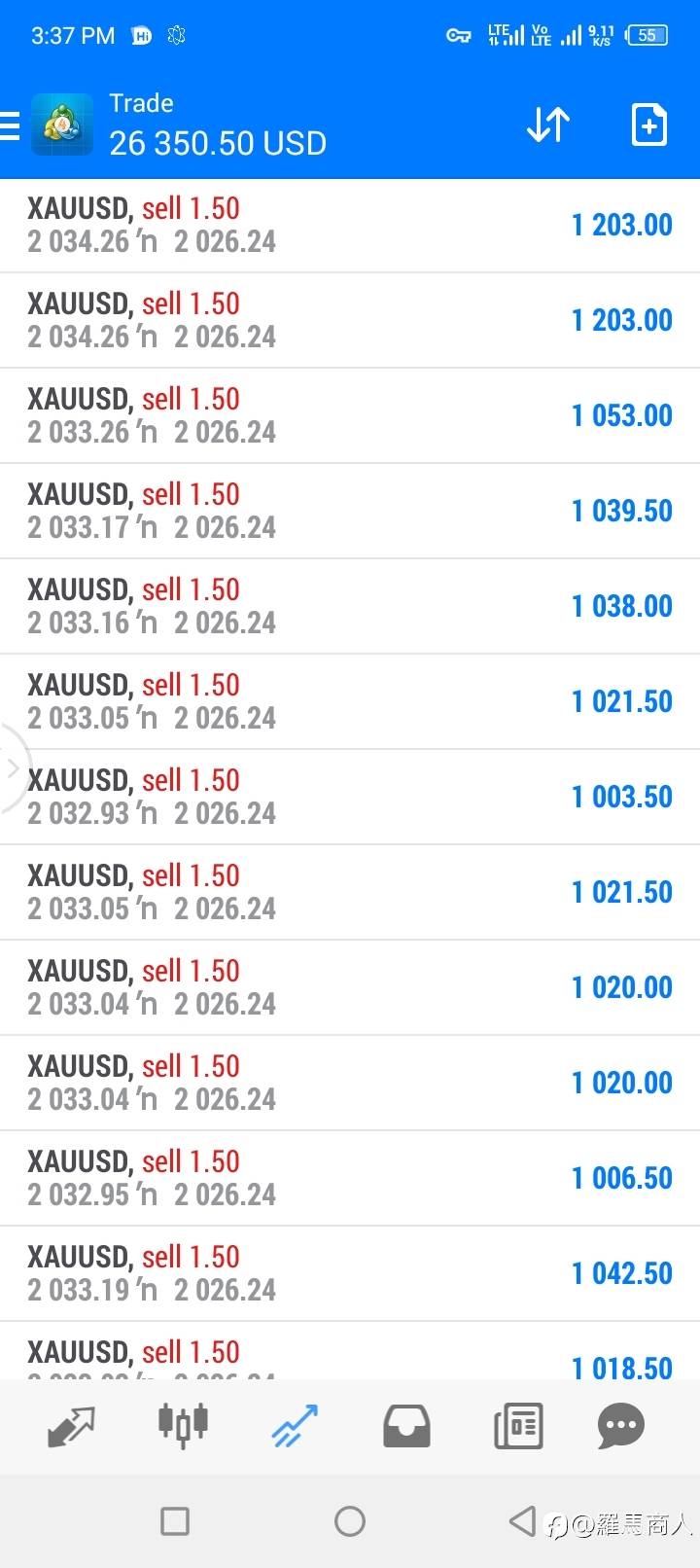The height and width of the screenshot is (1568, 700).
Task: Tap the sort orders arrows icon
Action: coord(548,125)
